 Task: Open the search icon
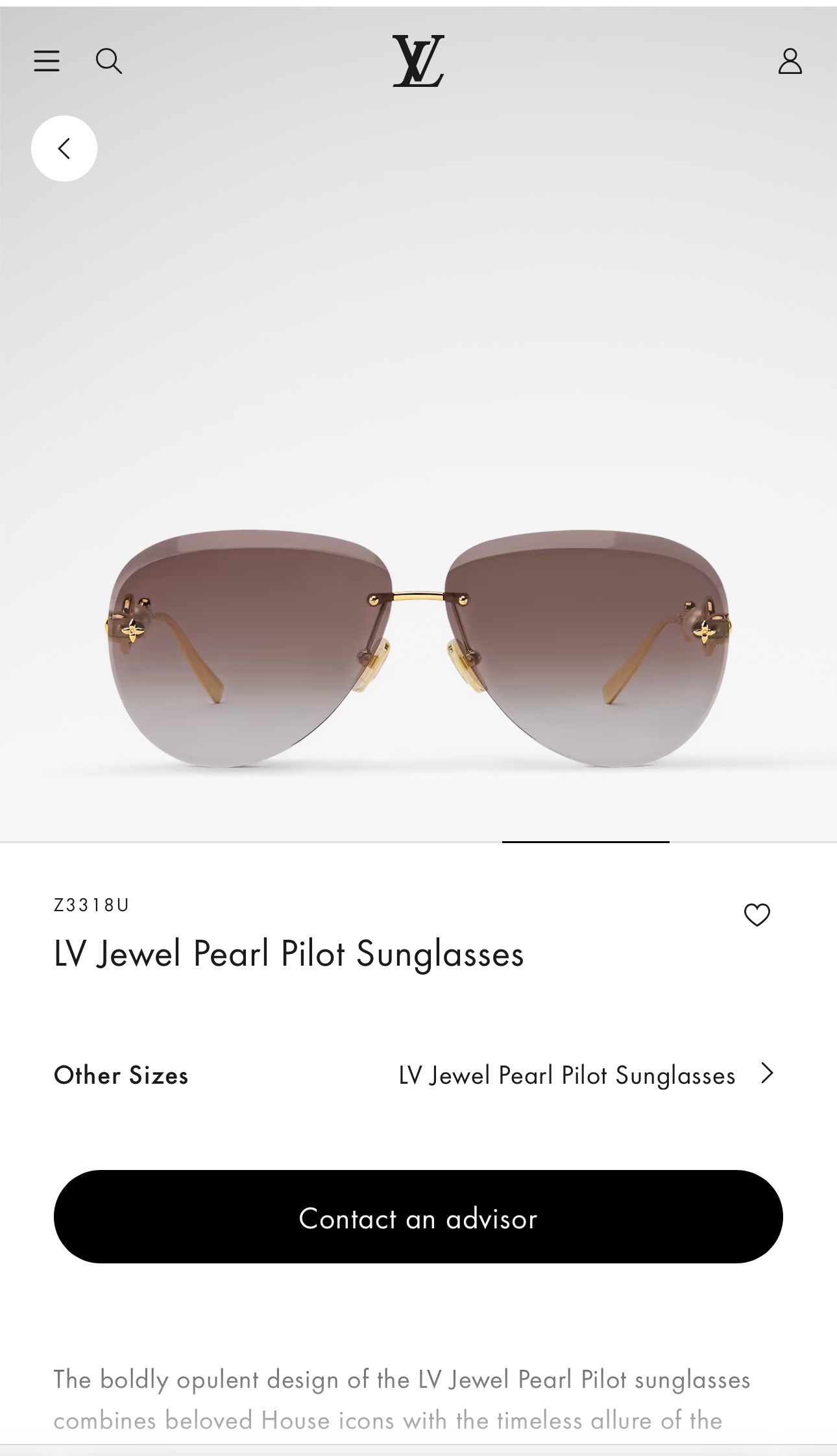tap(108, 62)
